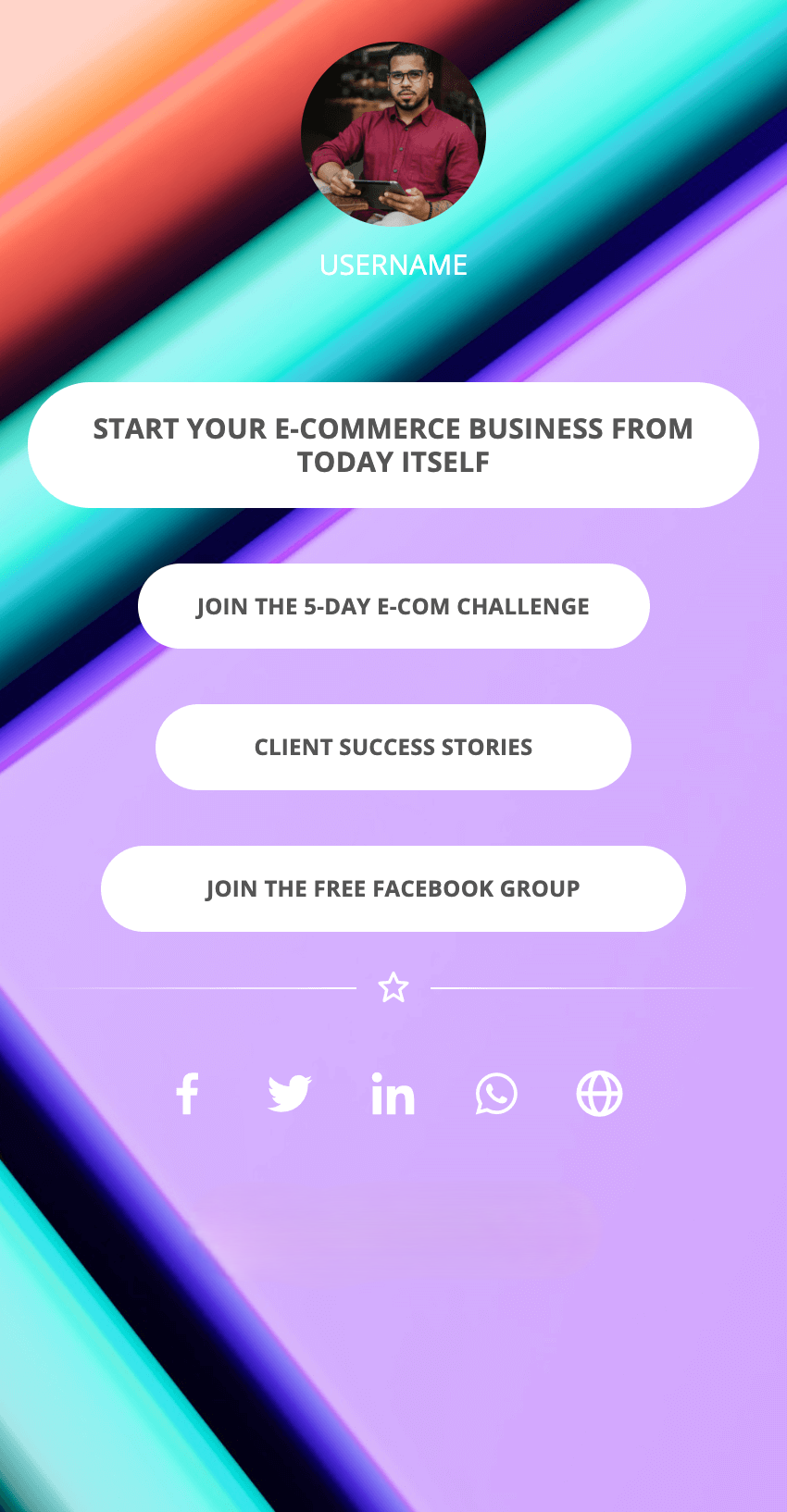View Client Success Stories
Viewport: 787px width, 1512px height.
(x=393, y=747)
